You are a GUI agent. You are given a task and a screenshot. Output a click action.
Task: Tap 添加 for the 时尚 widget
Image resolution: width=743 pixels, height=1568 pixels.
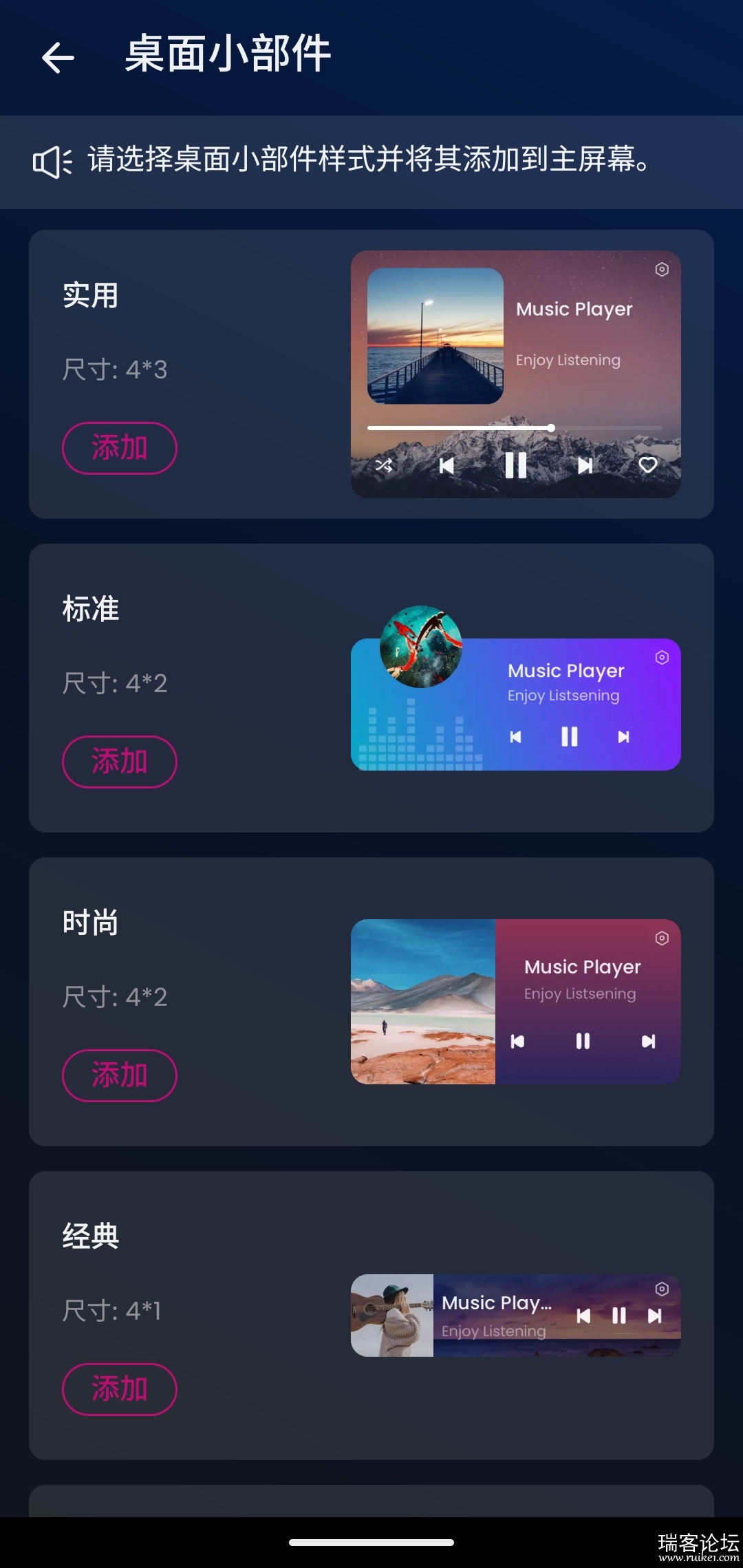(x=120, y=1075)
